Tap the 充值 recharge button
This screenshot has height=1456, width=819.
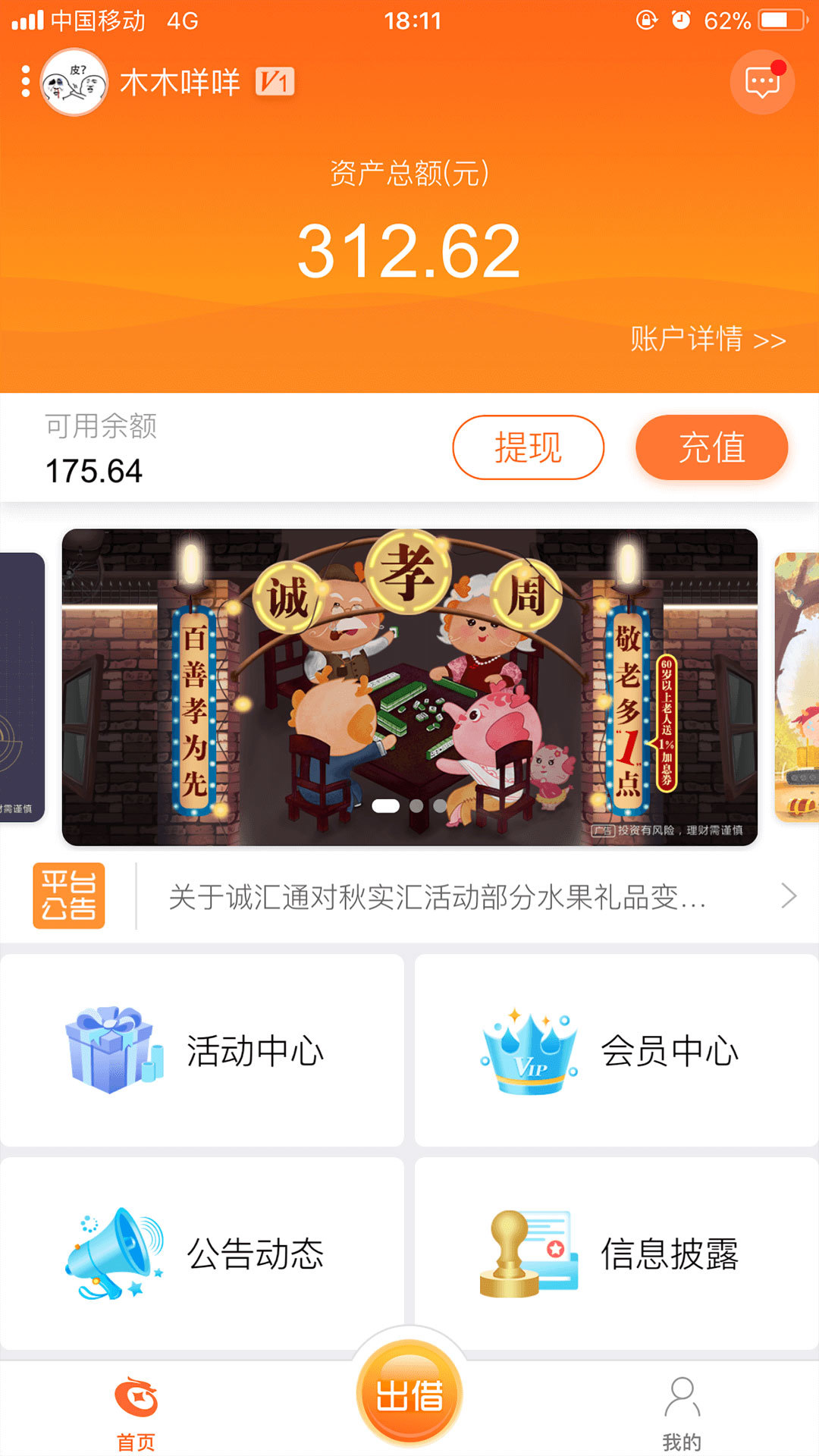[x=711, y=447]
